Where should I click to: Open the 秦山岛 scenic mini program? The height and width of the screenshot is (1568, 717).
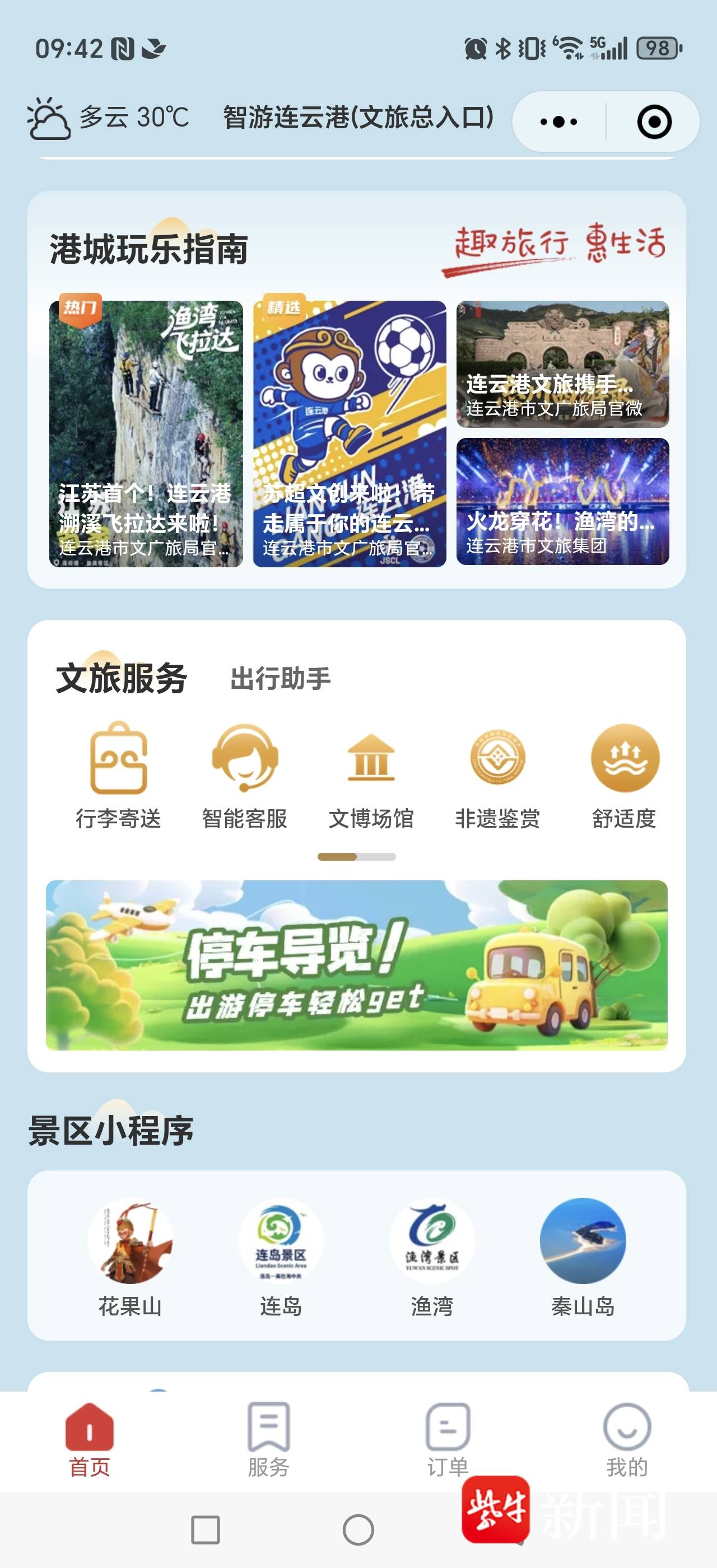[x=583, y=1258]
